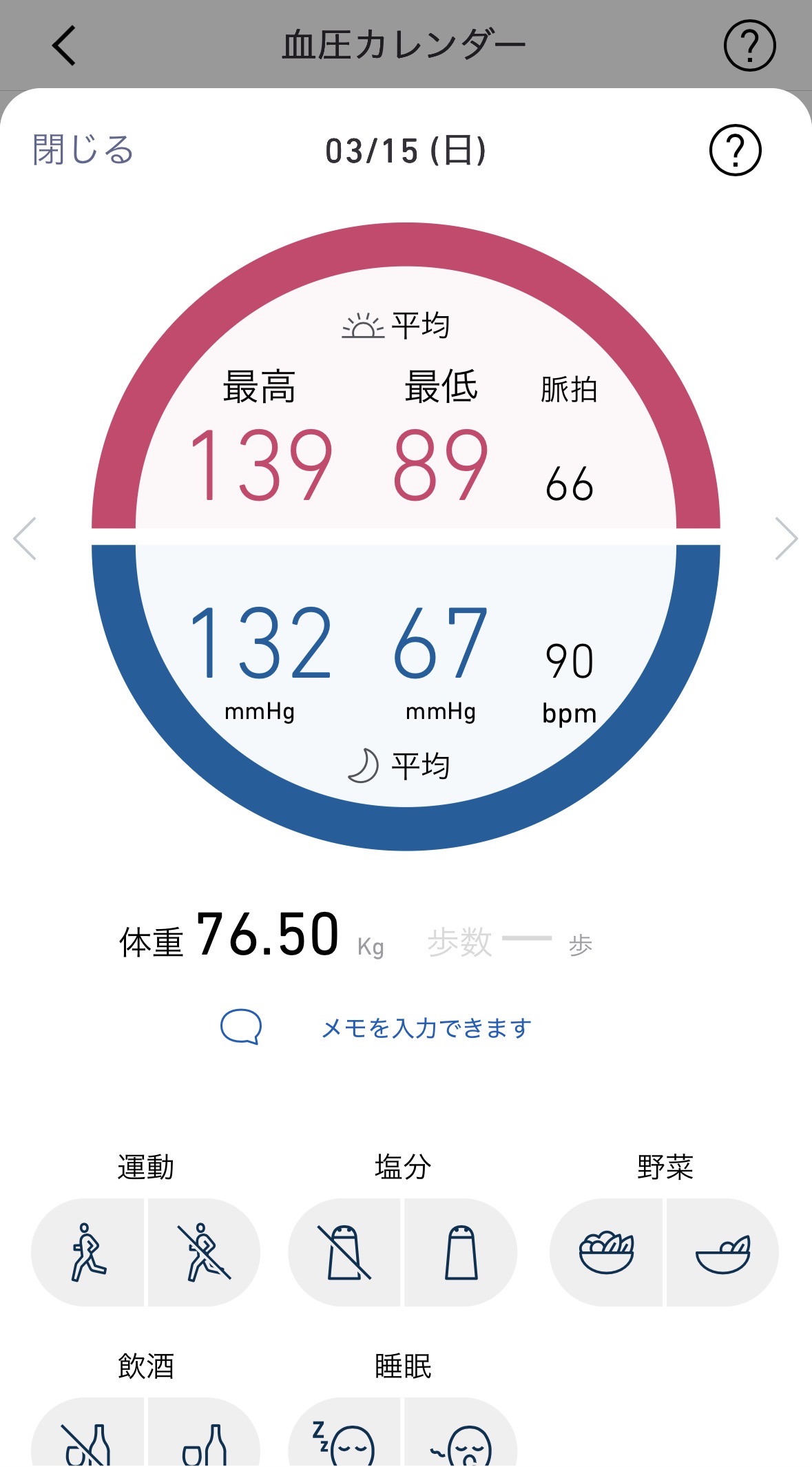Go back from 血圧カレンダー screen

[x=64, y=46]
